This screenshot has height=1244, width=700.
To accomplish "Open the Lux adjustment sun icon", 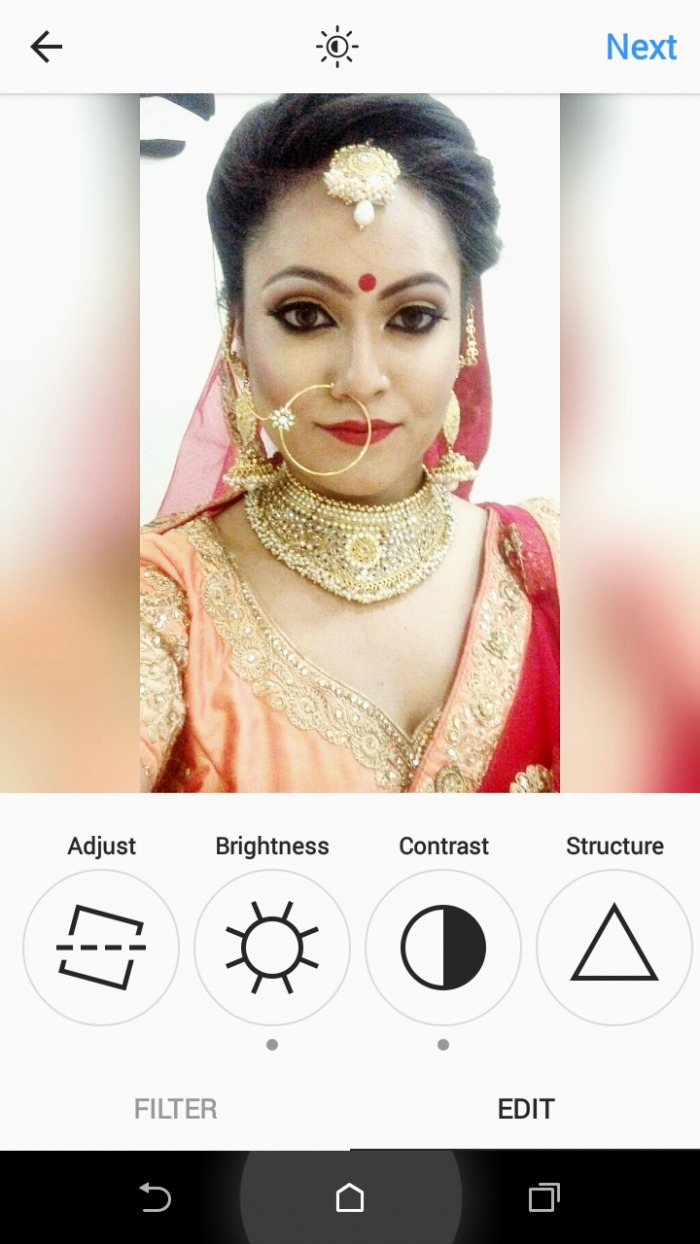I will click(337, 47).
